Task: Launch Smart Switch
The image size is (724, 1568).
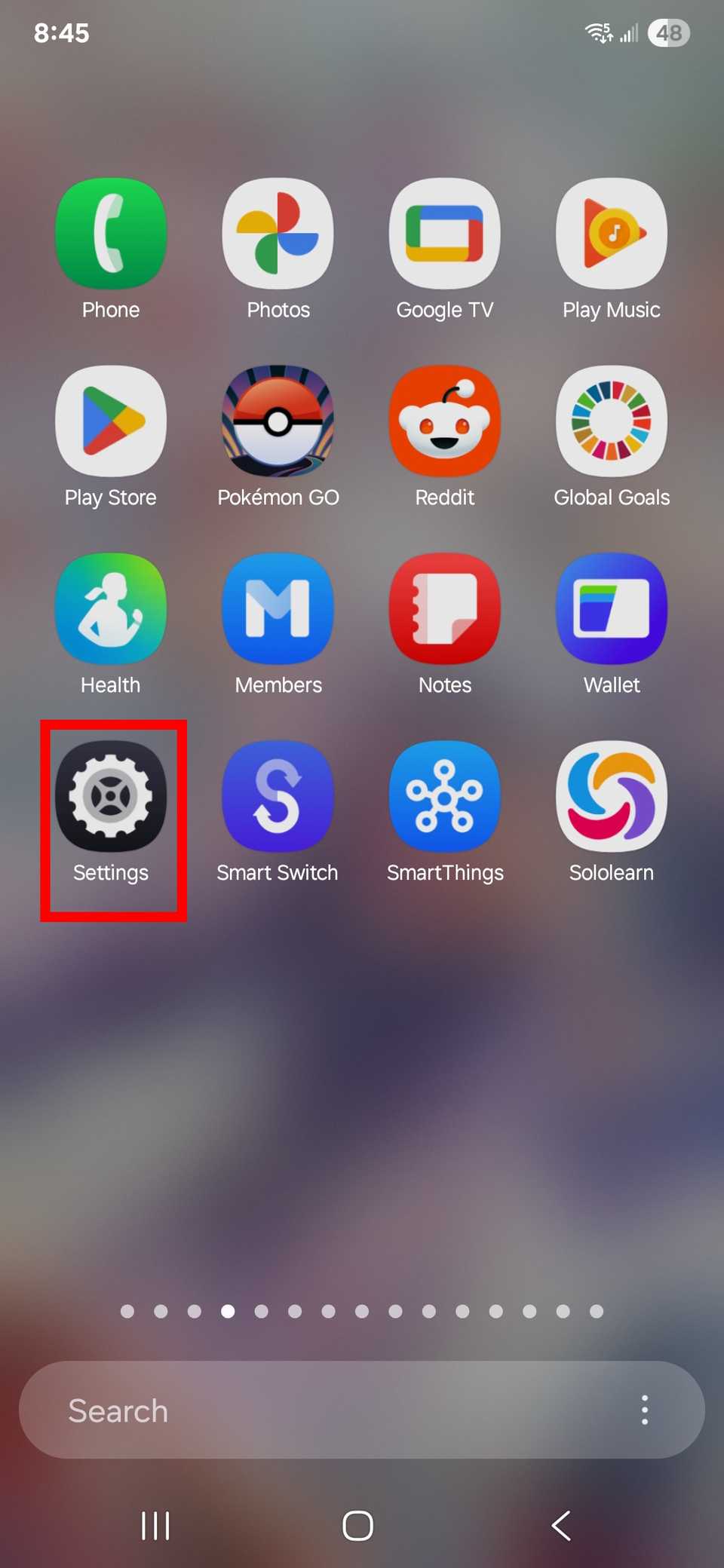Action: click(278, 797)
